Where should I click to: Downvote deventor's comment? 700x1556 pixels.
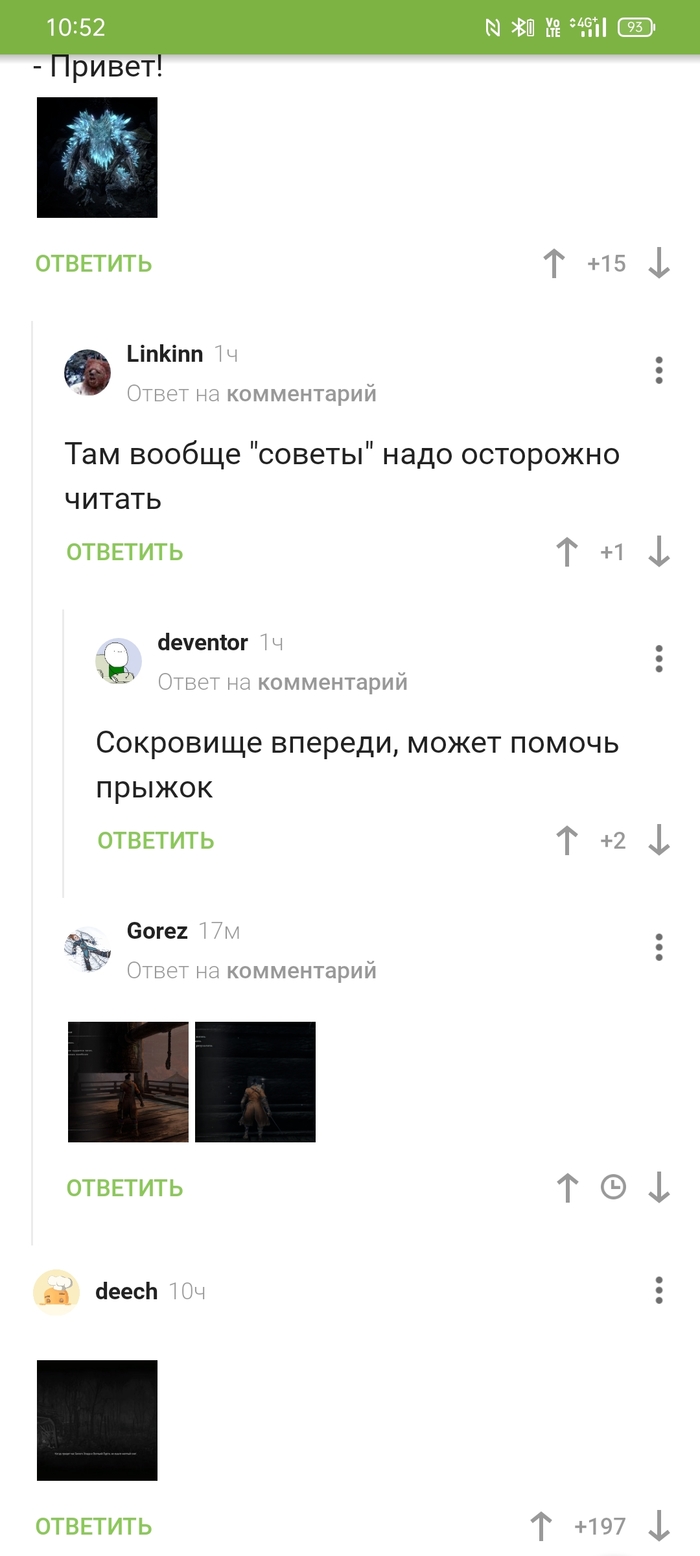658,841
